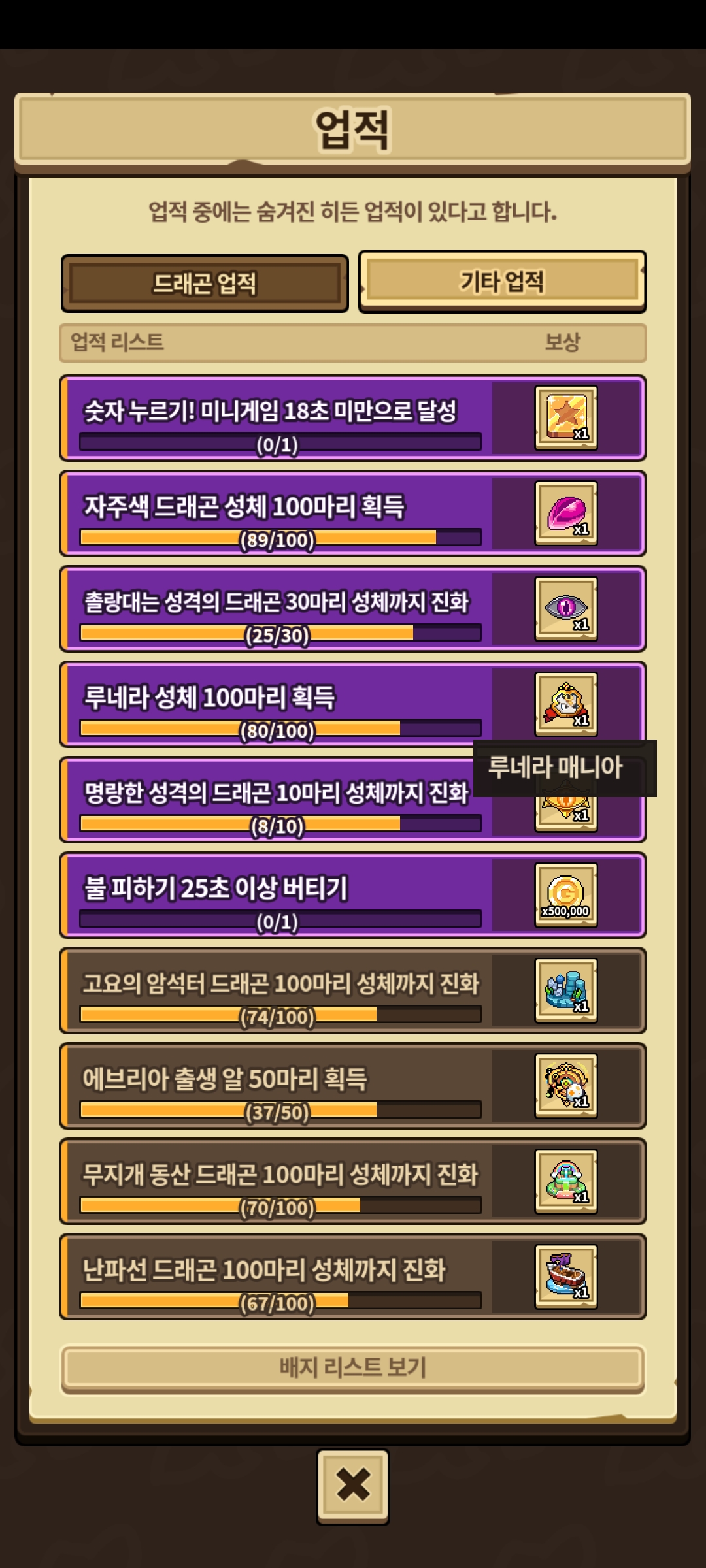Viewport: 706px width, 1568px height.
Task: Tap reward icon for 고요의 암석터 achievement
Action: (x=565, y=990)
